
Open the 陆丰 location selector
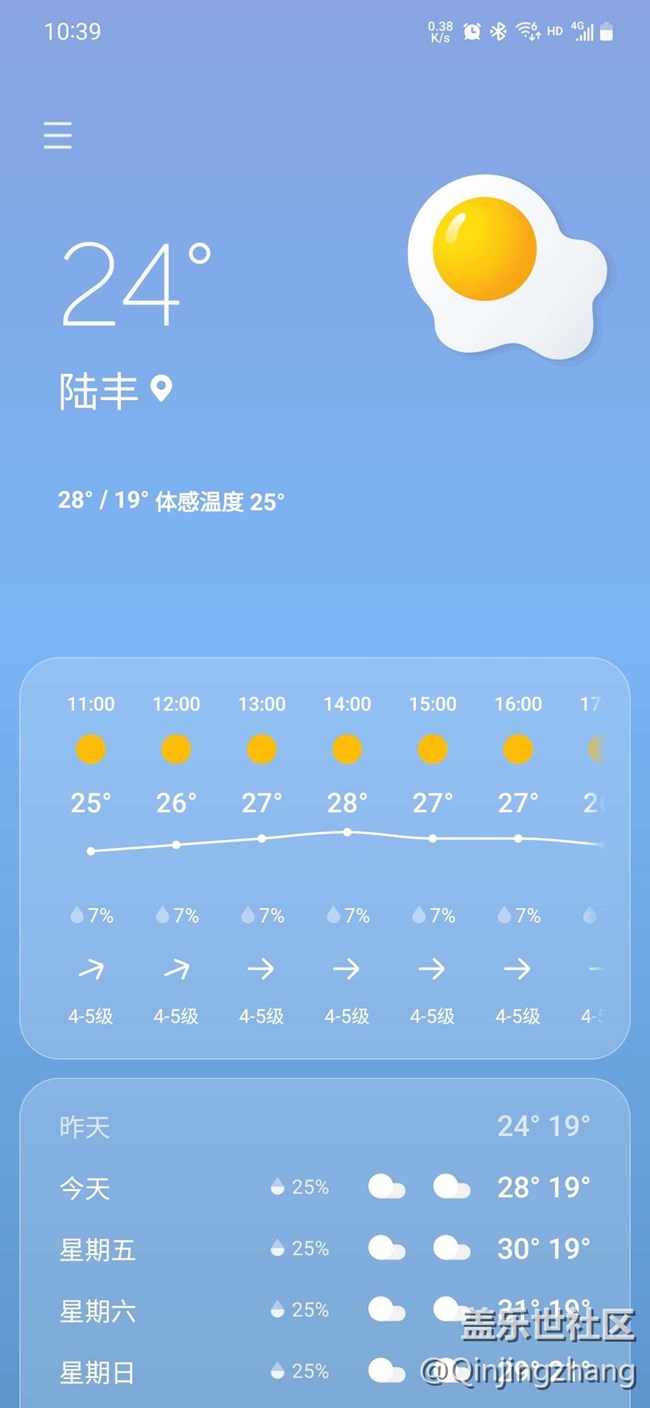[115, 390]
